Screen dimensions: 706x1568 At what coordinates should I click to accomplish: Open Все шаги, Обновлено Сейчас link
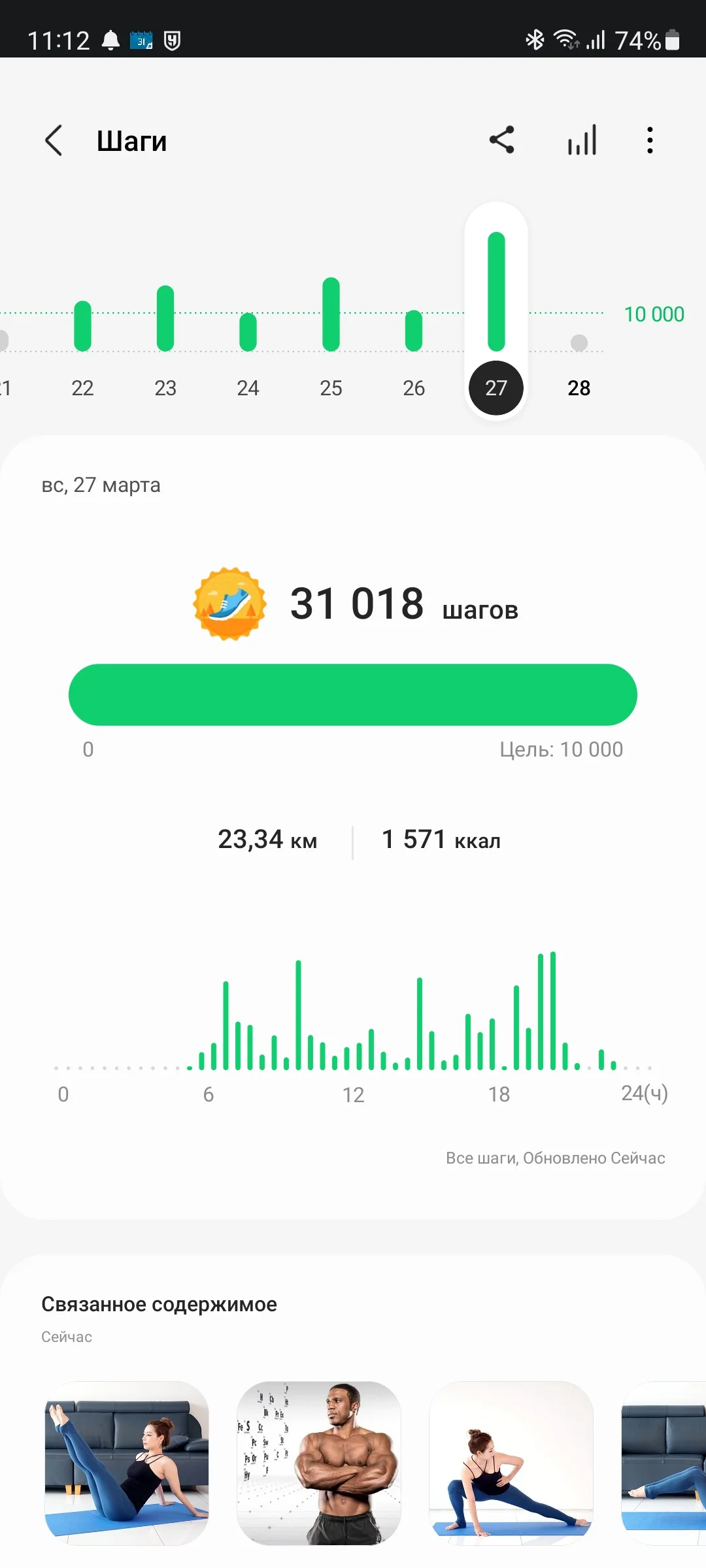556,1158
